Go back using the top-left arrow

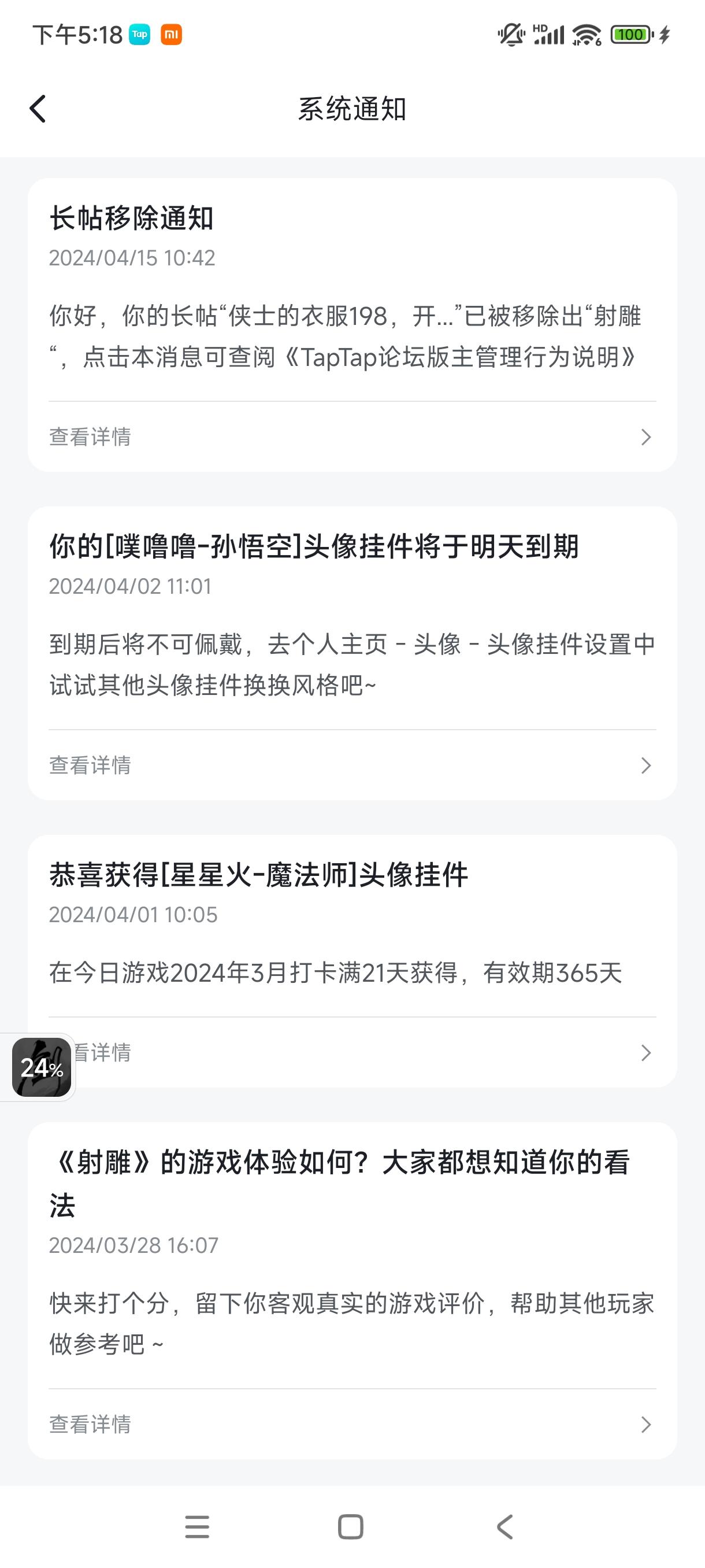[x=38, y=109]
